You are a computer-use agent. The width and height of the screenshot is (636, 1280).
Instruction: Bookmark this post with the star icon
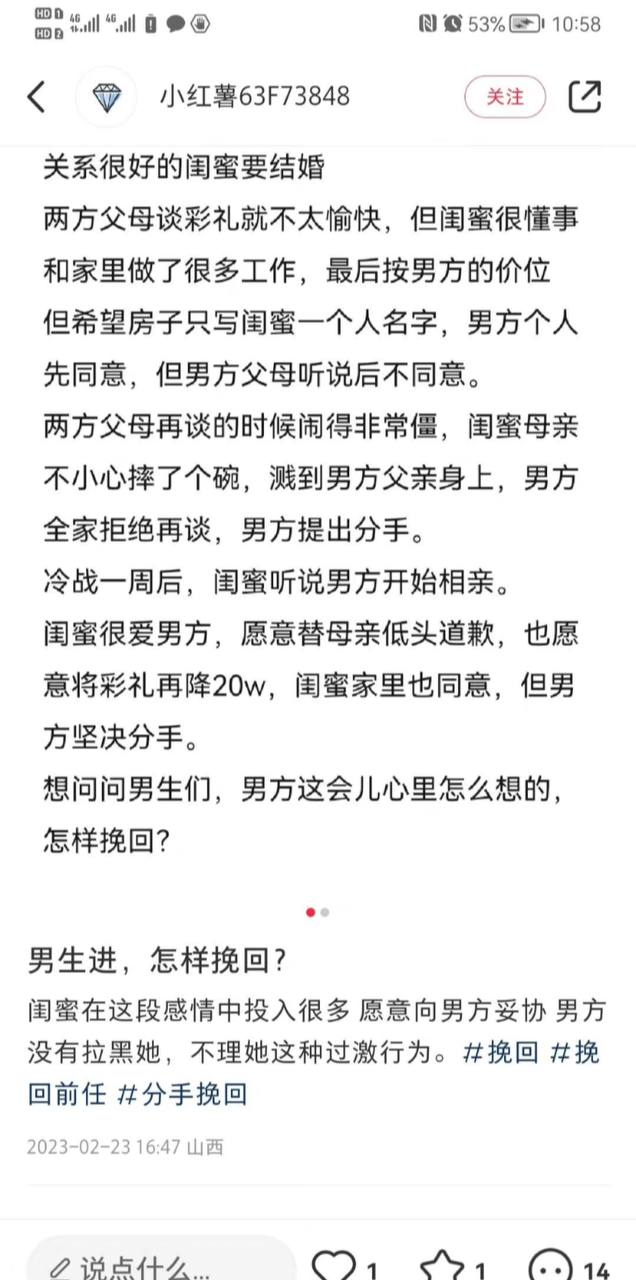[x=444, y=1265]
